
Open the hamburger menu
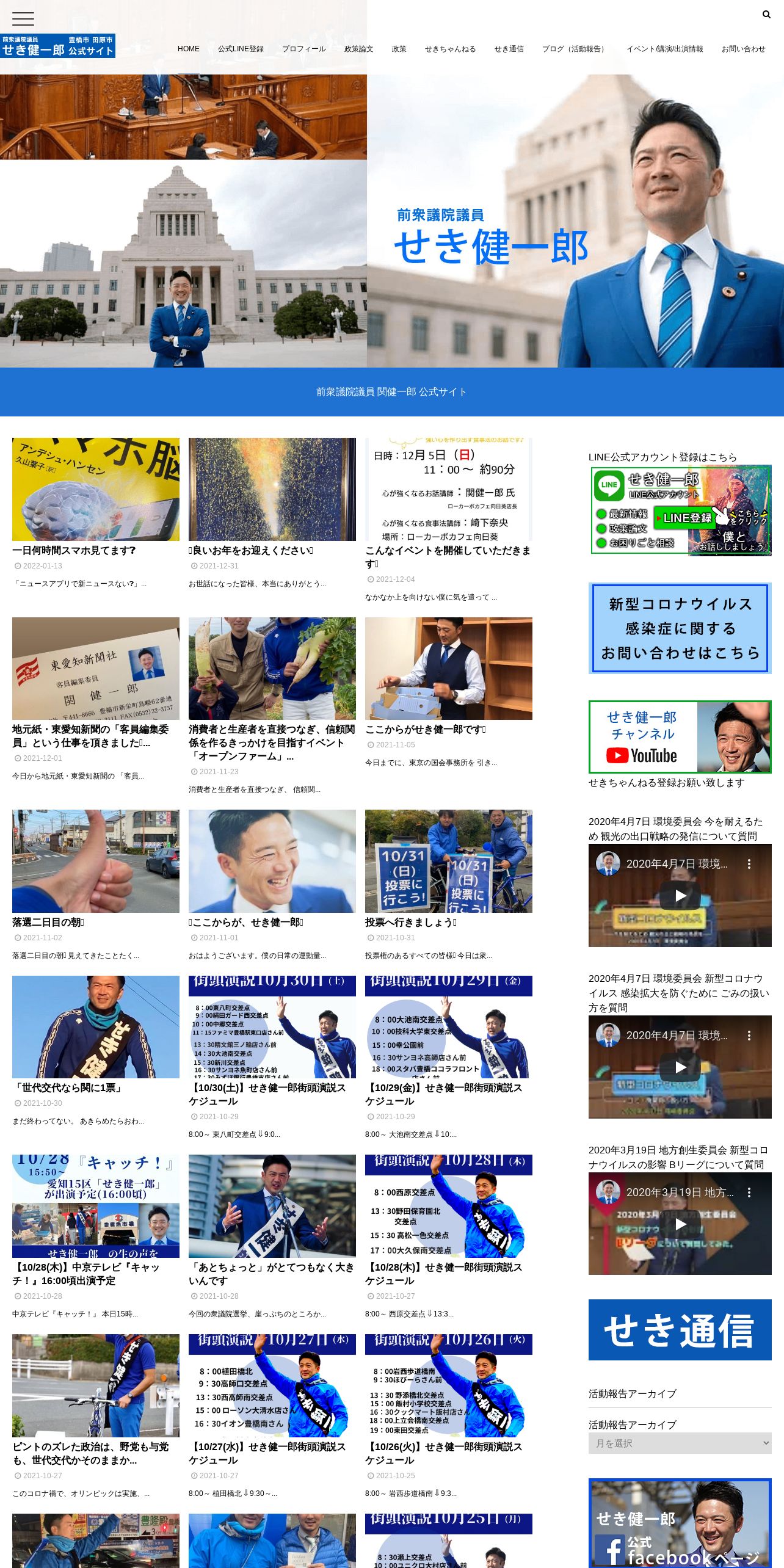click(23, 19)
